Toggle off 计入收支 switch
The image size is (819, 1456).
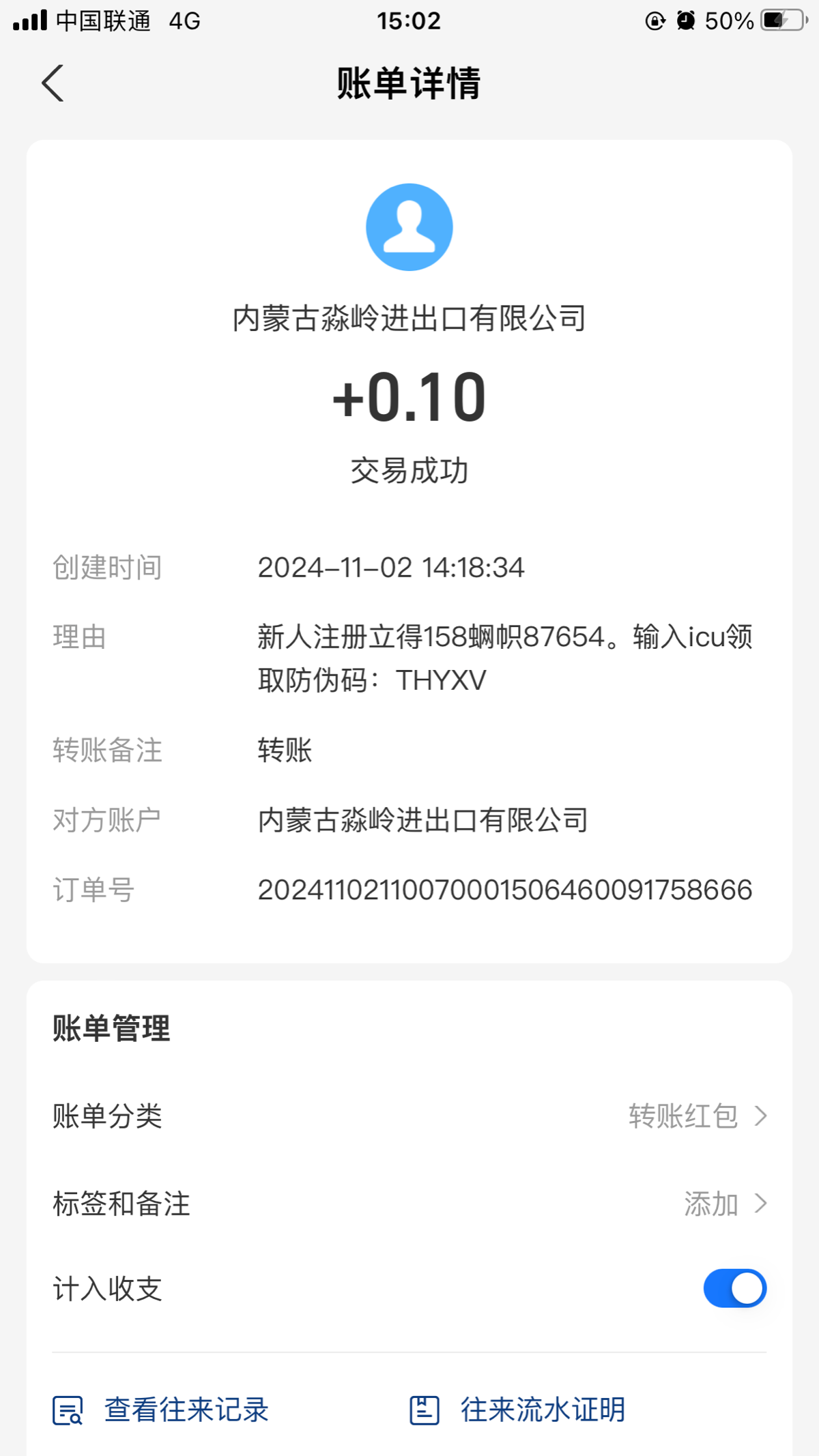click(x=734, y=1288)
